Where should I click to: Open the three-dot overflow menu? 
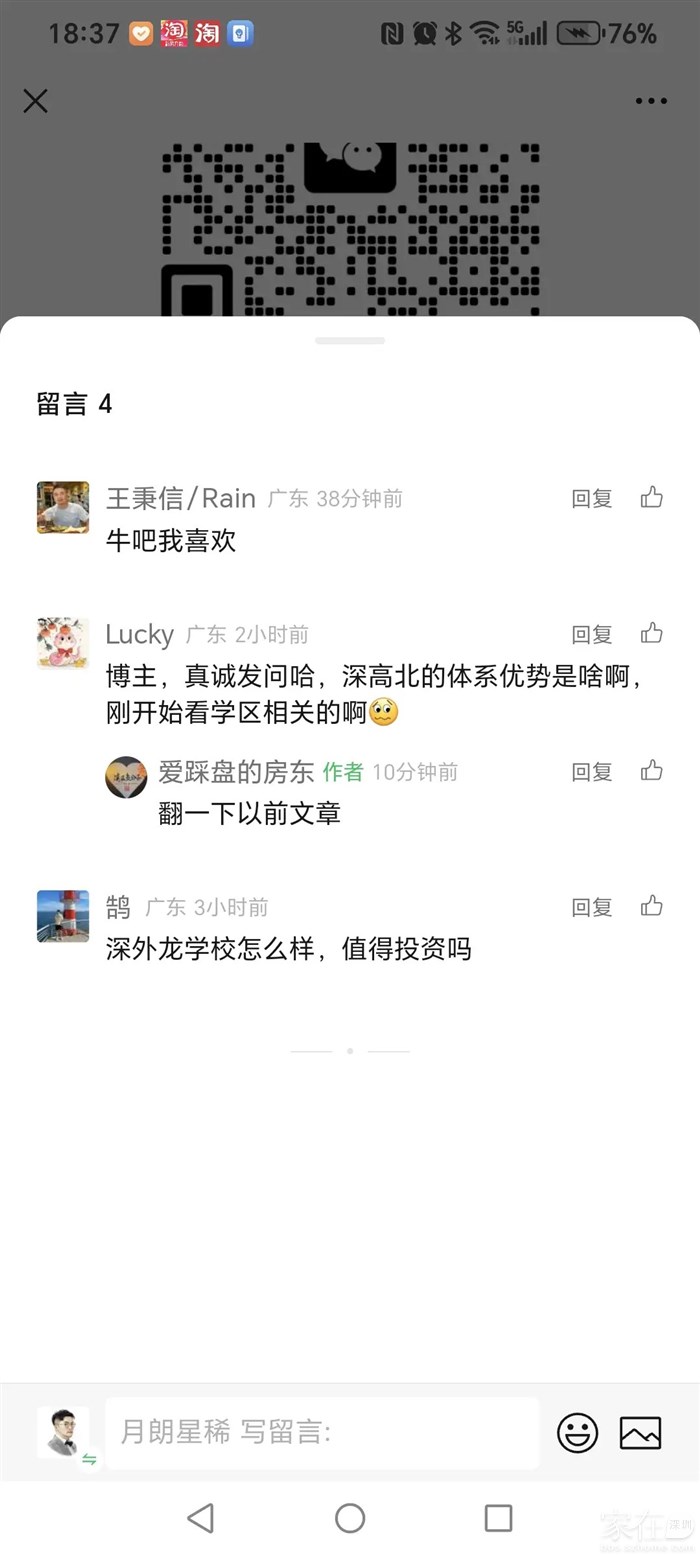point(651,101)
